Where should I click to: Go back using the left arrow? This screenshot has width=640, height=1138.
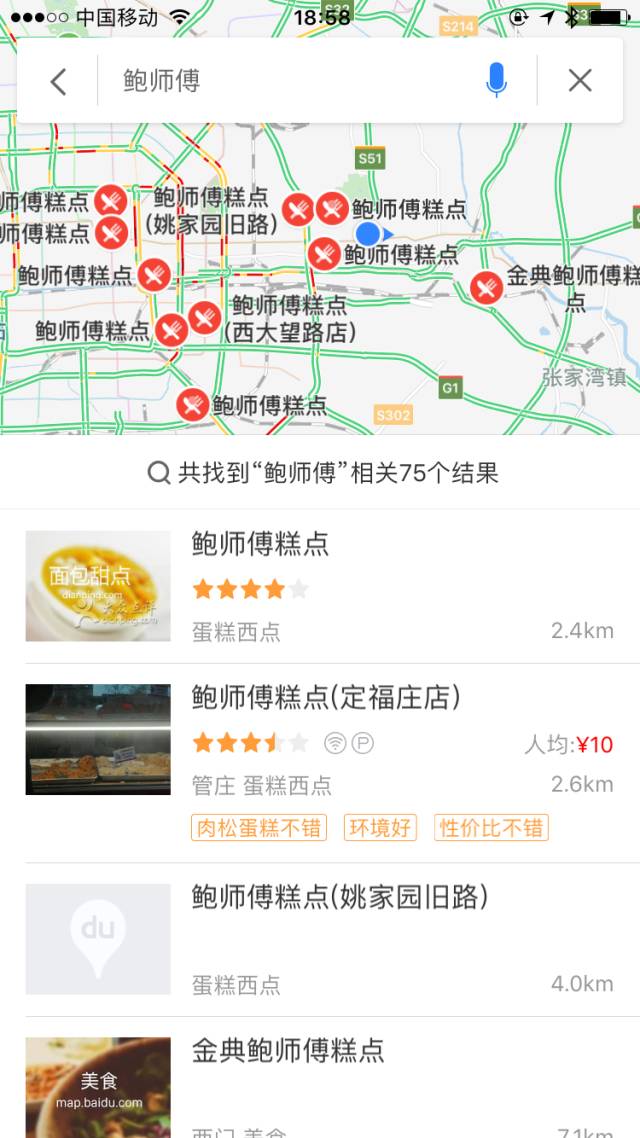pos(58,81)
